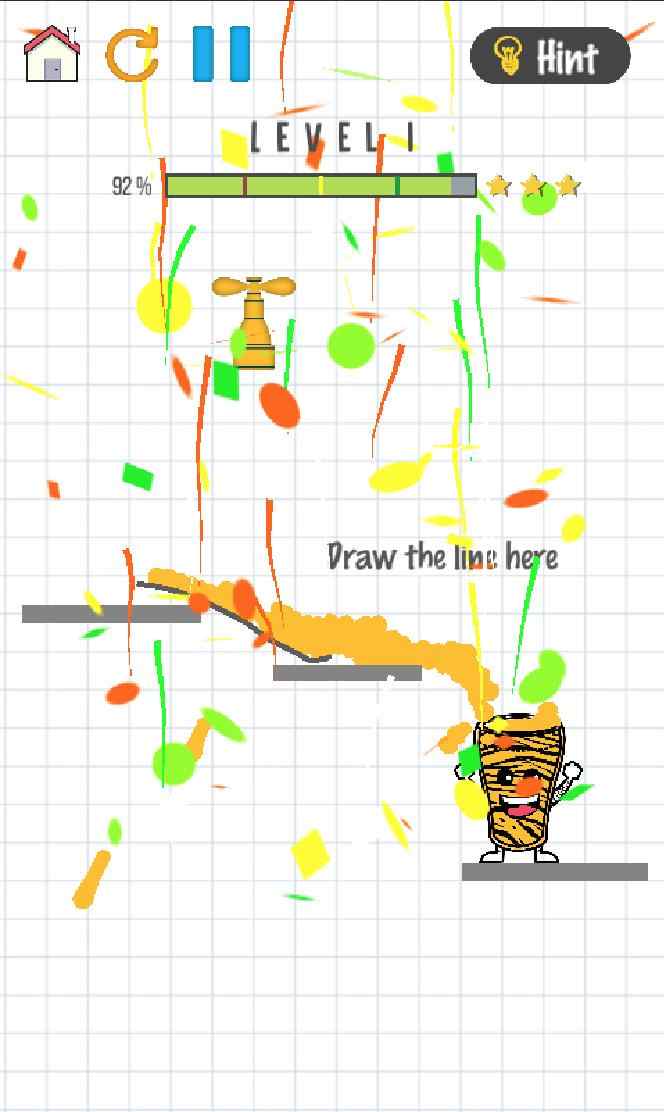Restart the level
This screenshot has height=1112, width=664.
(133, 54)
